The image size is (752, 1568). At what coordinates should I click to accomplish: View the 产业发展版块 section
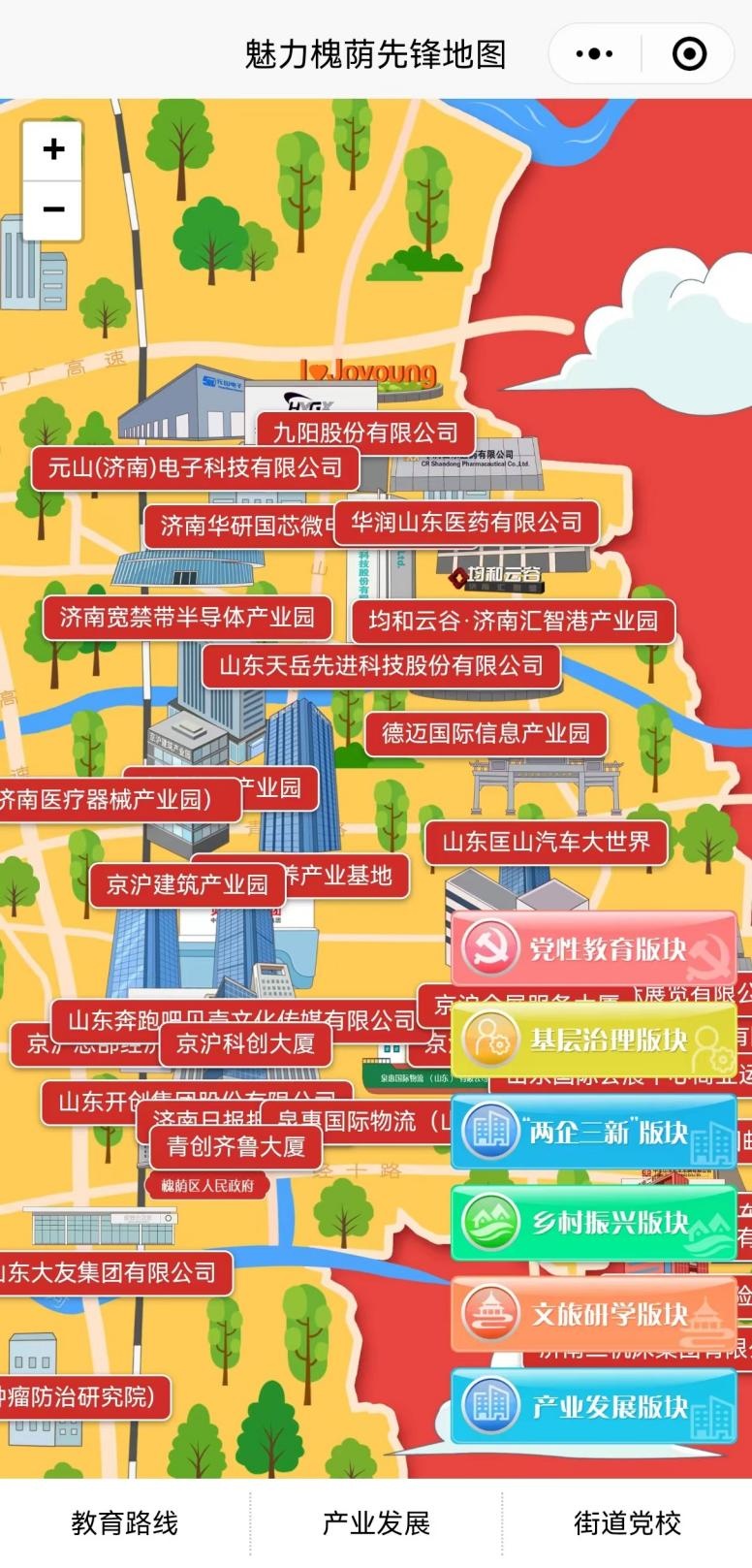pyautogui.click(x=593, y=1406)
